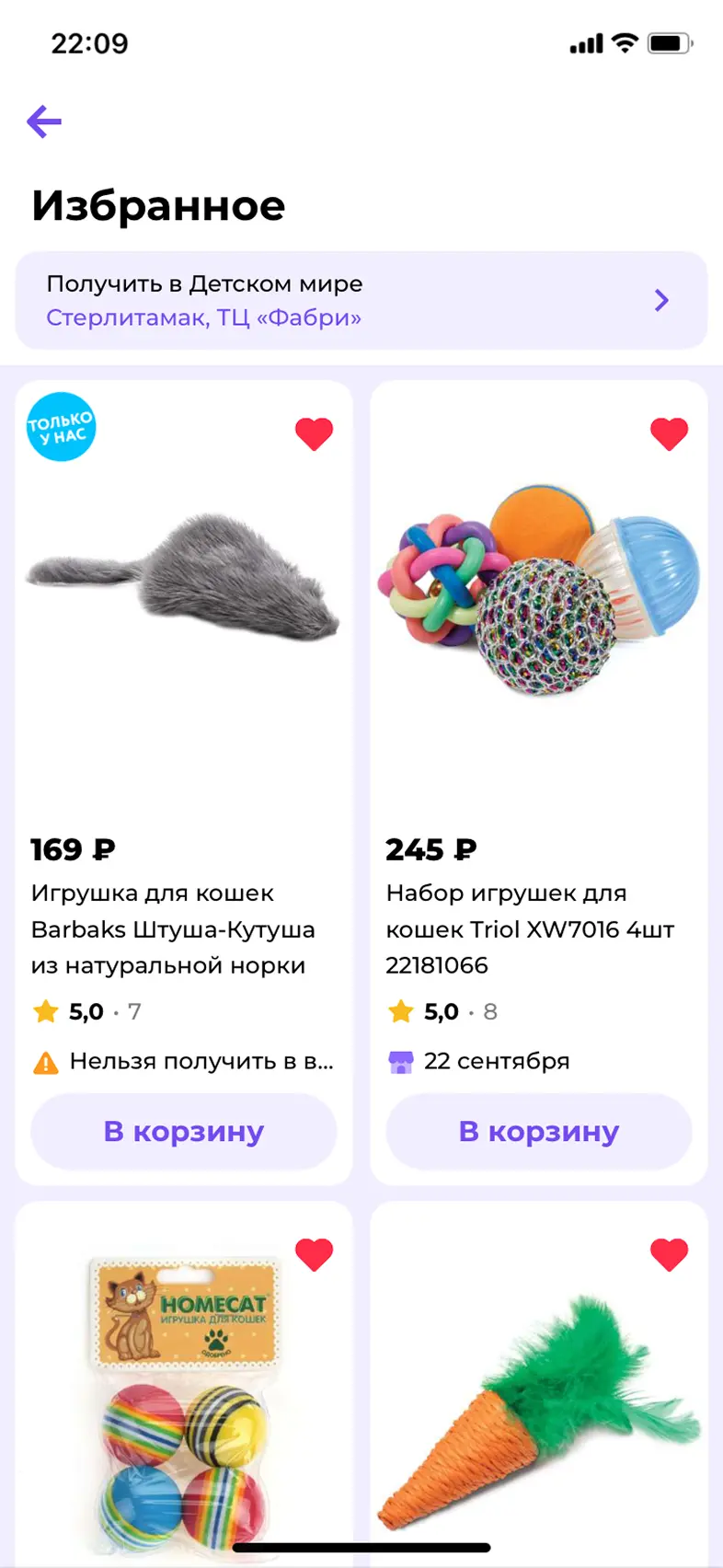Unlike the Triol XW7016 toy set

tap(669, 432)
